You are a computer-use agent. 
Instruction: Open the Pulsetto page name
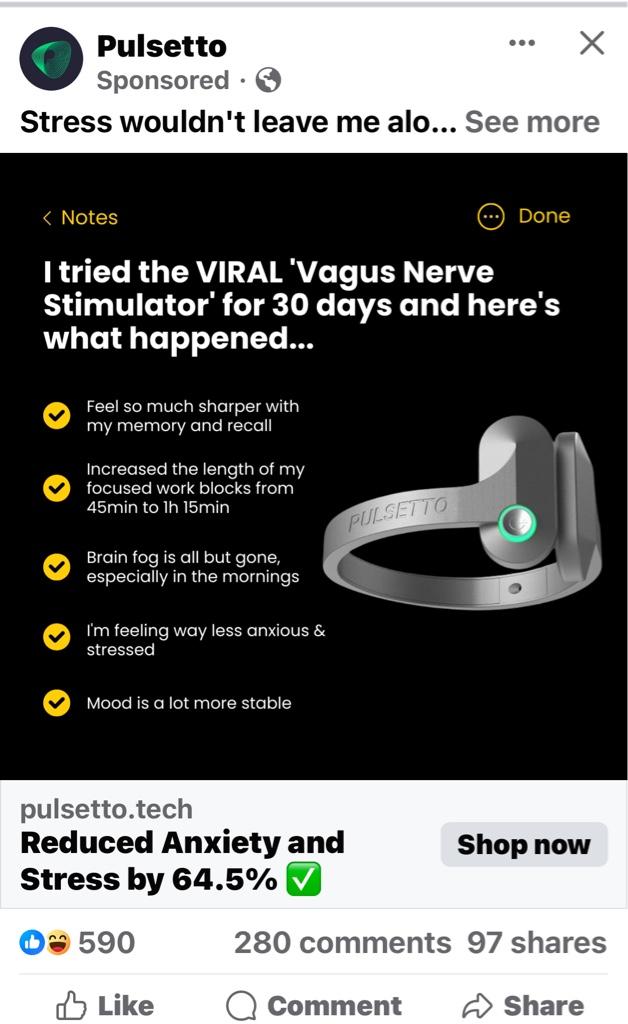tap(161, 45)
